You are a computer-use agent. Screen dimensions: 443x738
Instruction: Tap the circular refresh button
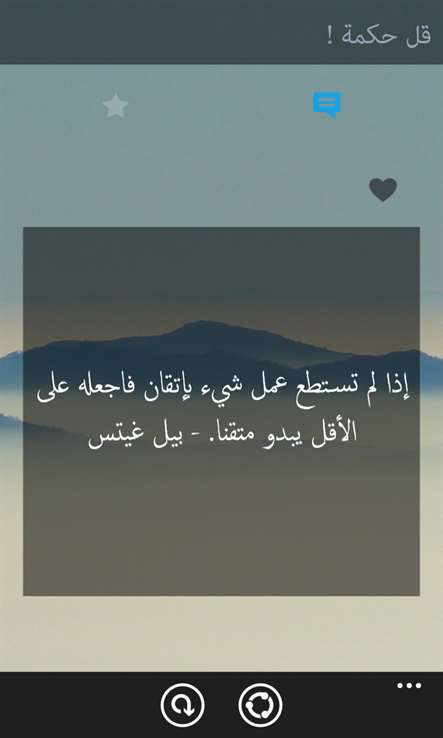[260, 705]
